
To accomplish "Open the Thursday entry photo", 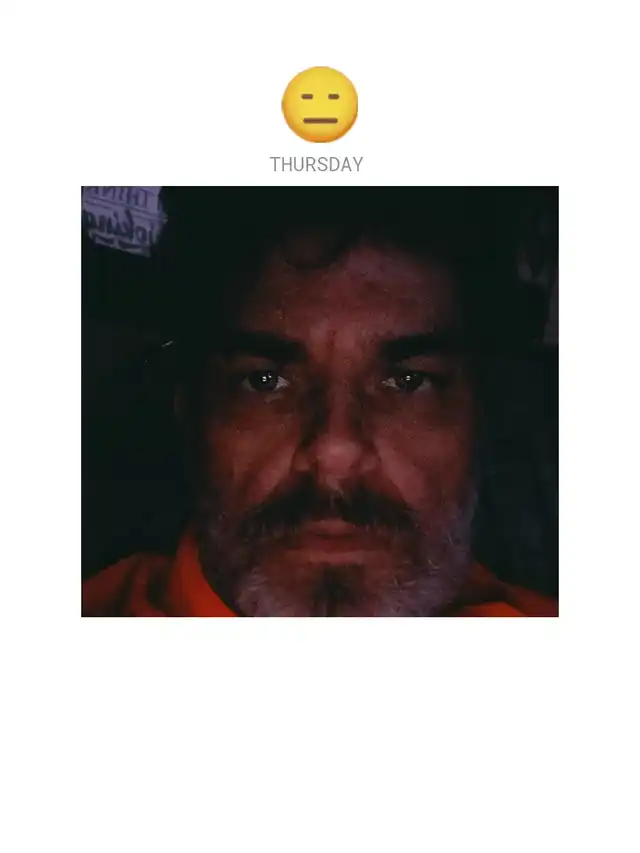I will point(319,401).
